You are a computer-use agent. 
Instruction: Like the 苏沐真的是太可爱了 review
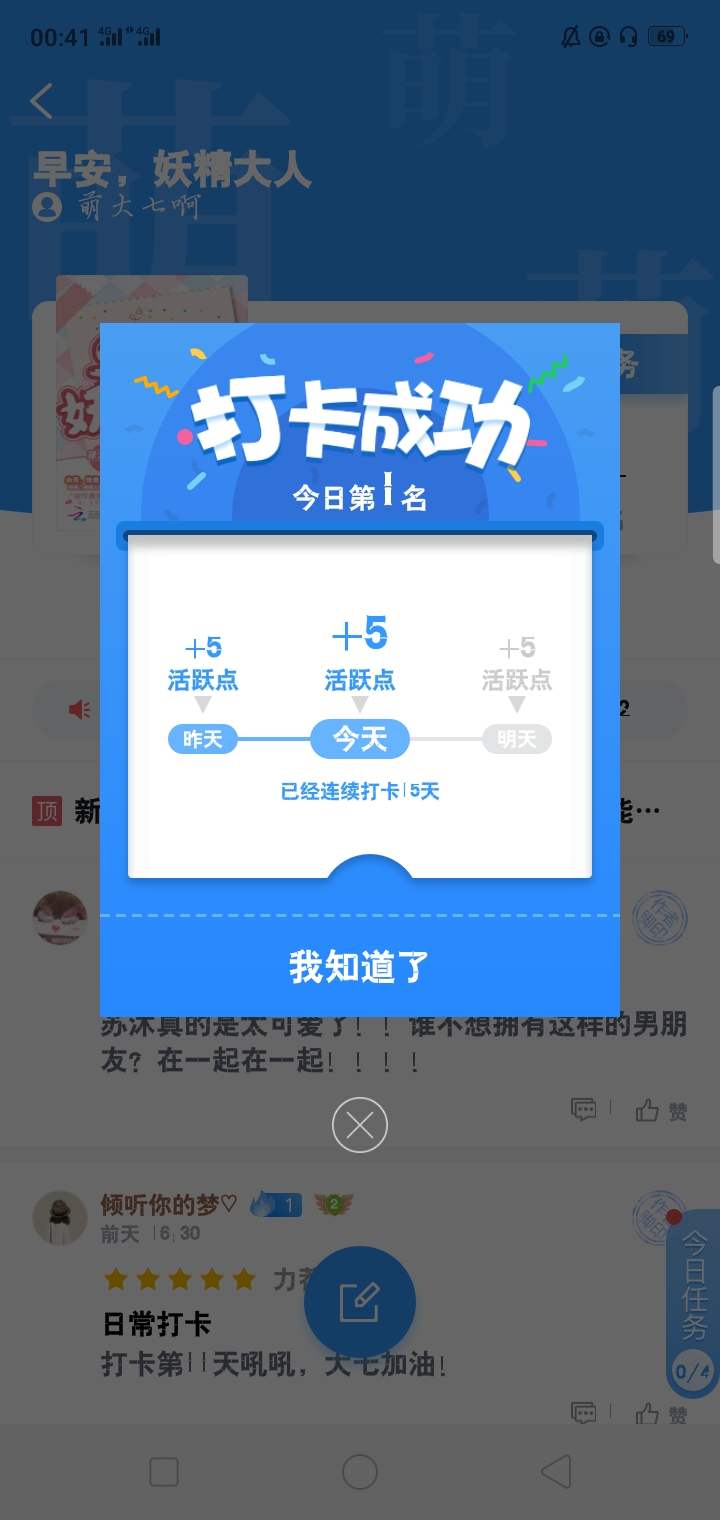[x=662, y=1110]
